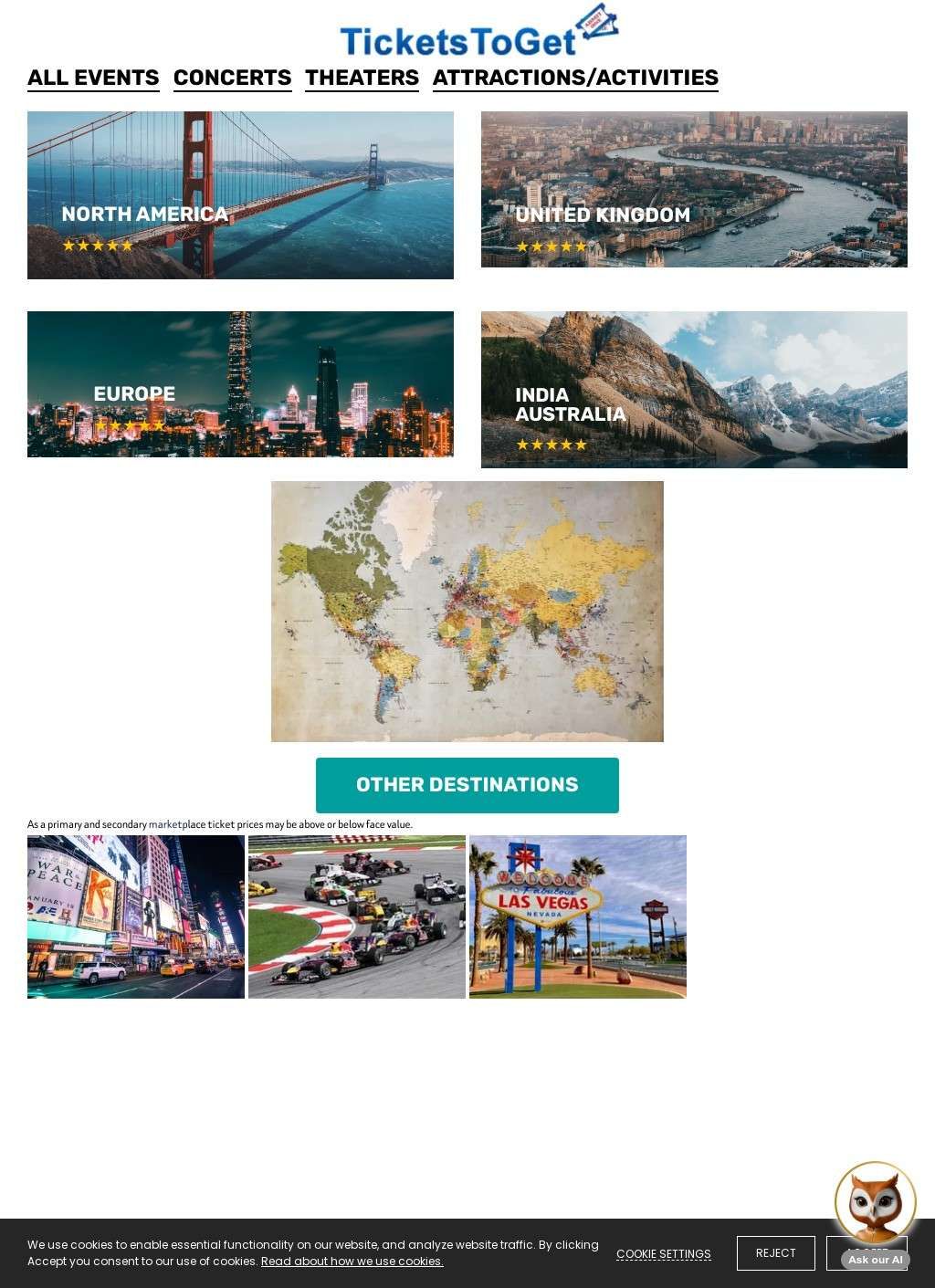
Task: Read about how we use cookies
Action: (352, 1262)
